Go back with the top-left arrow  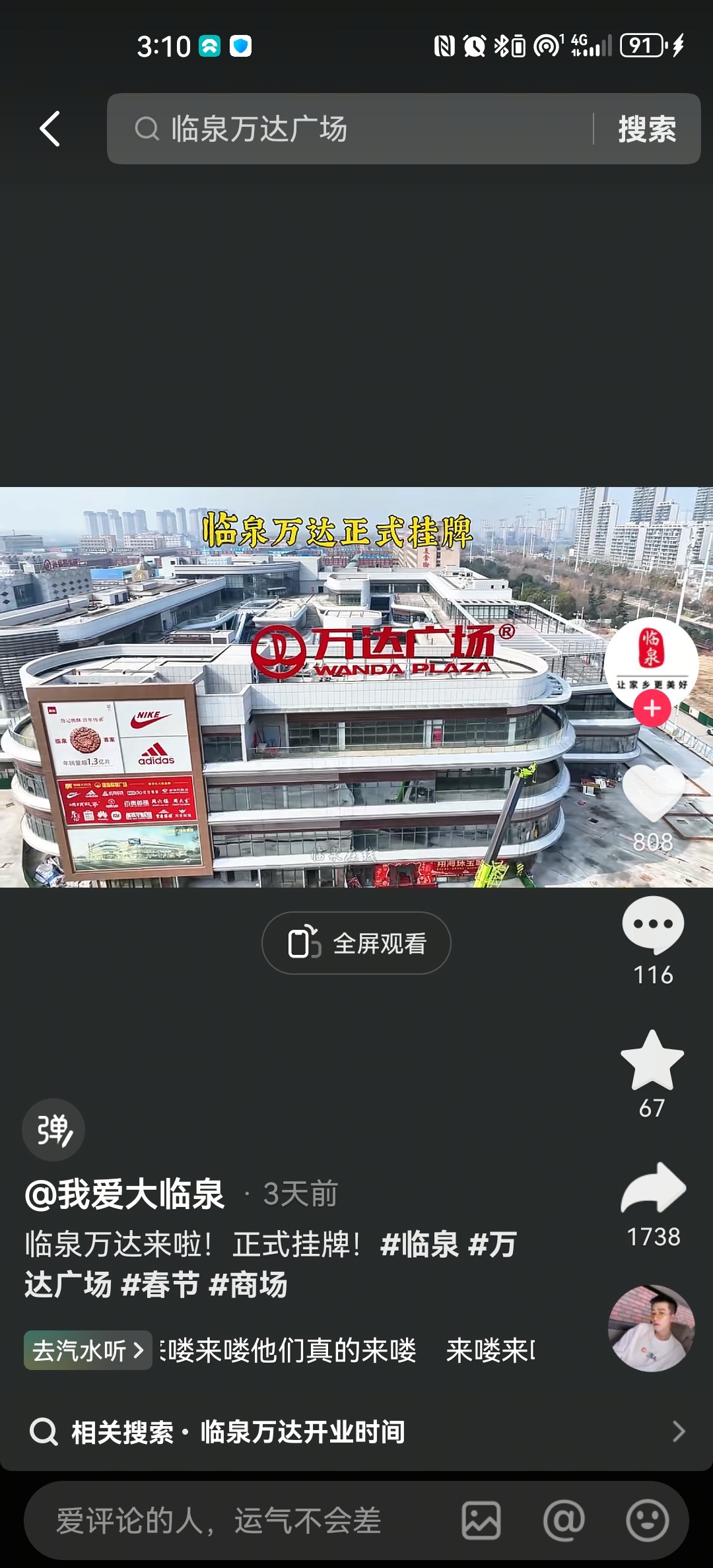click(x=50, y=129)
